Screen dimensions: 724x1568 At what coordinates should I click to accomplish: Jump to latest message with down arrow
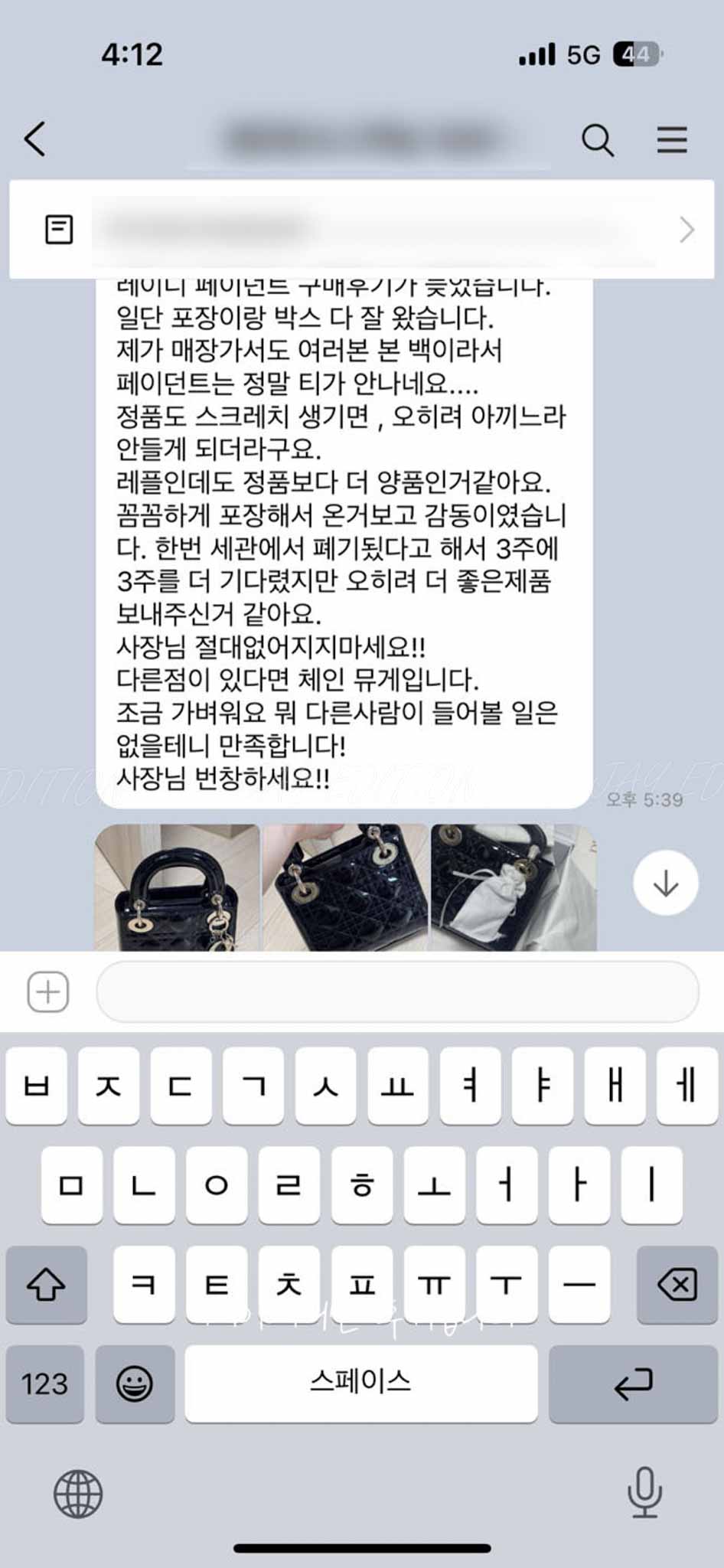click(665, 884)
